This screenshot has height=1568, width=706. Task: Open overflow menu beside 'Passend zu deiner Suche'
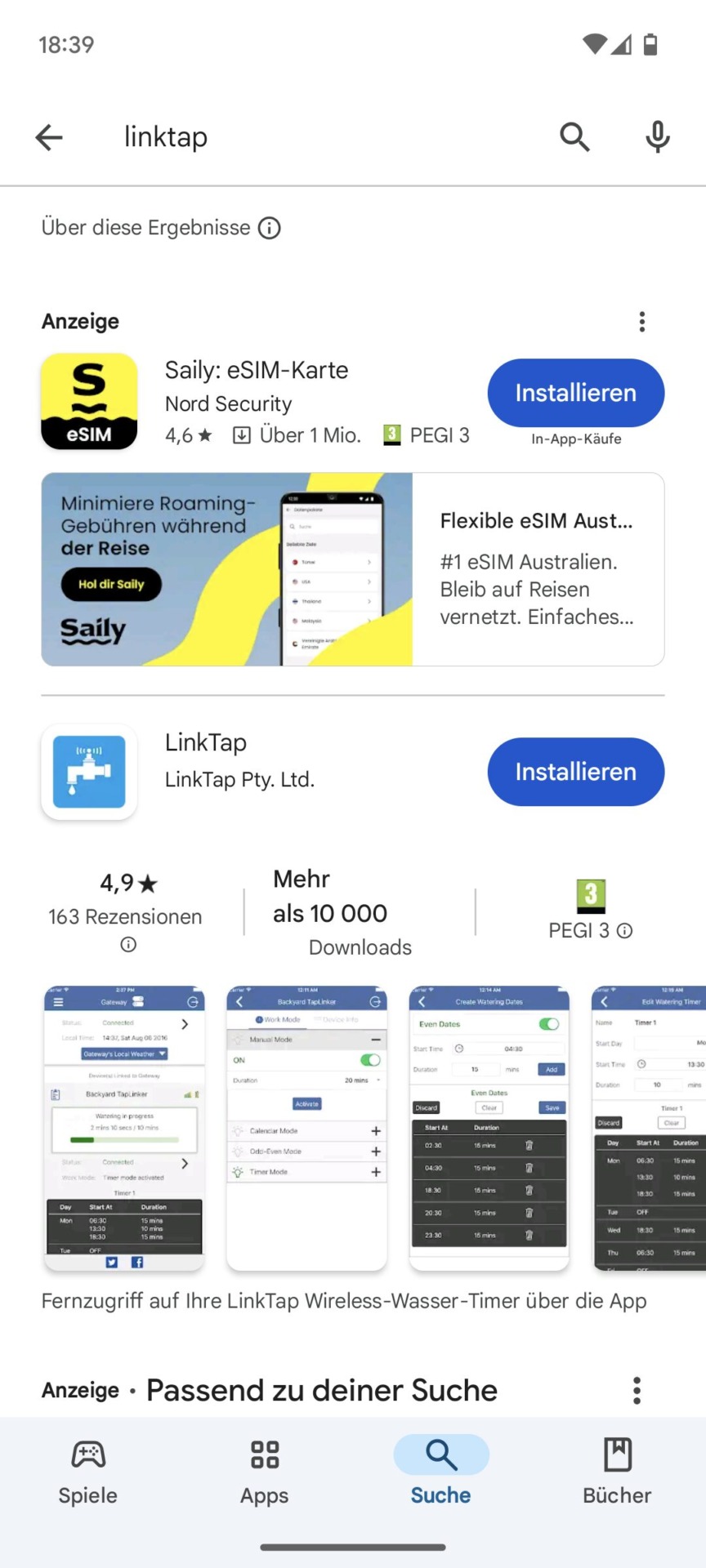coord(637,1390)
